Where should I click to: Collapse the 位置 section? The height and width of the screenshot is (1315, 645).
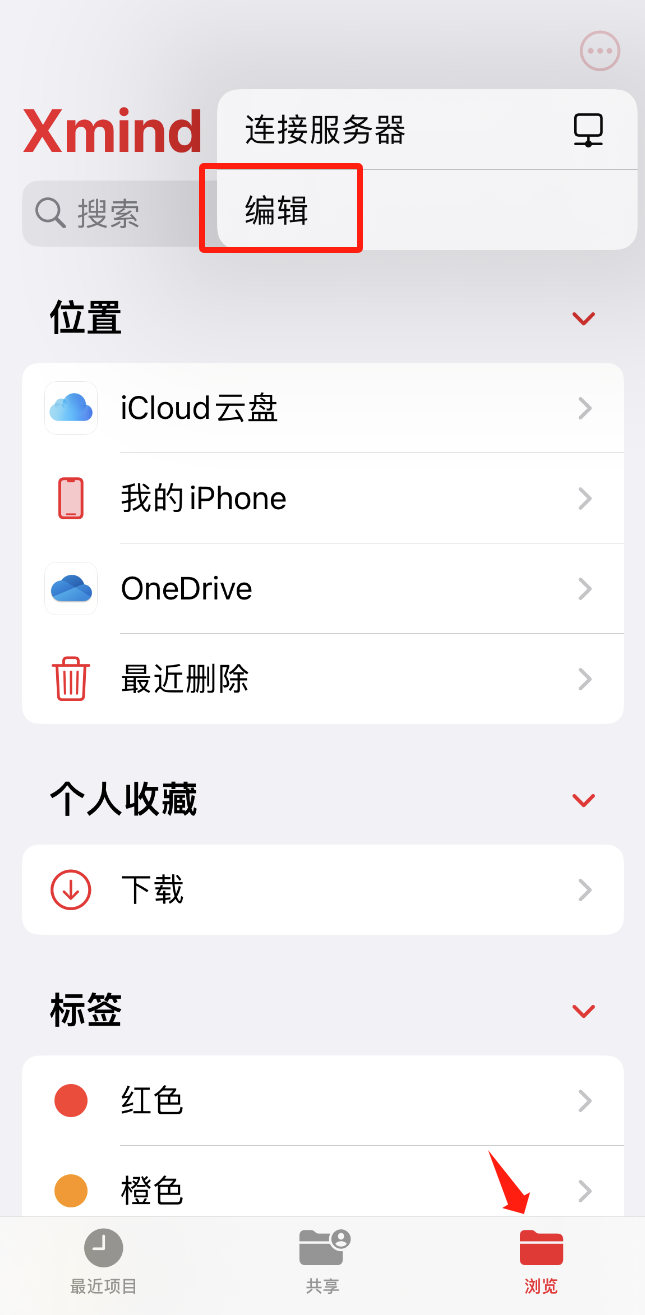(583, 319)
